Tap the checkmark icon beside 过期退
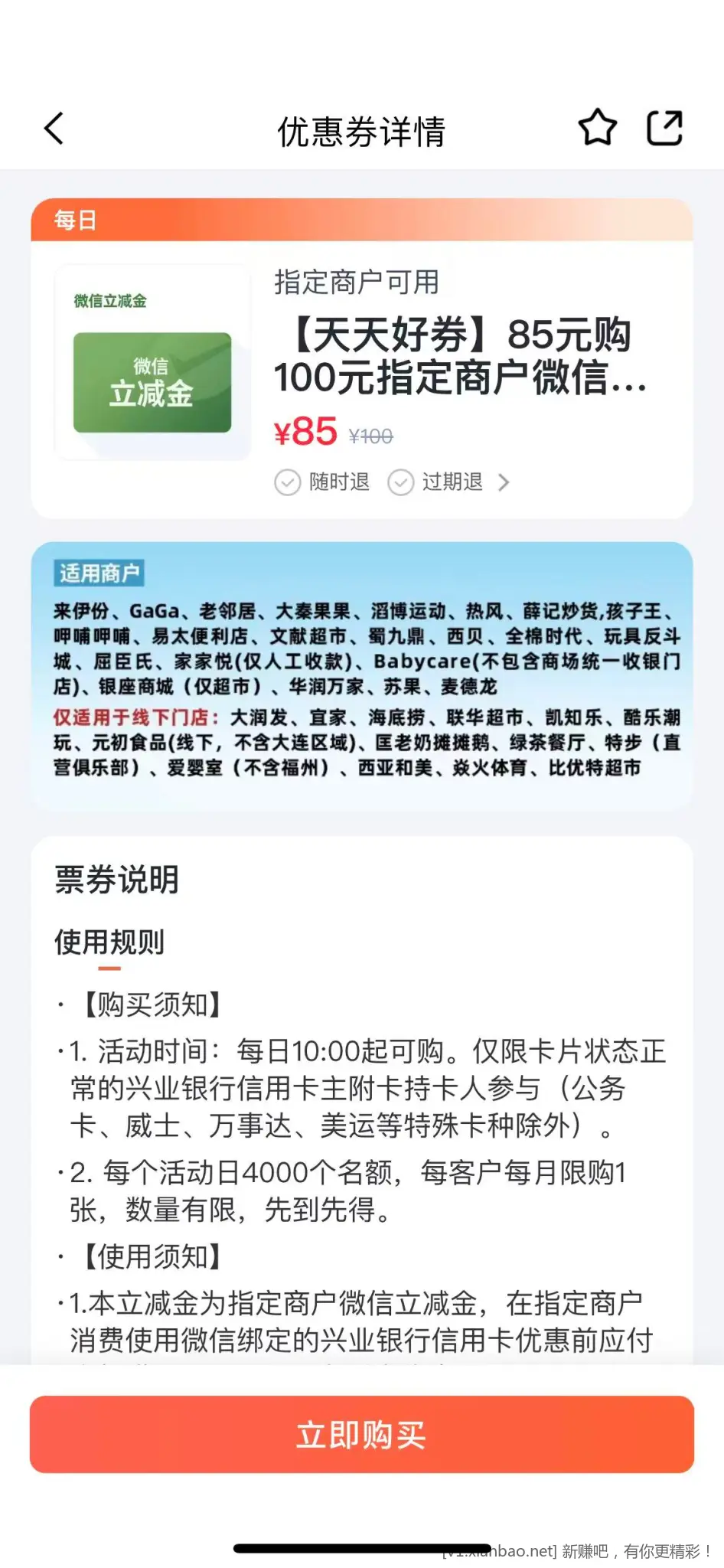The image size is (724, 1568). (401, 482)
